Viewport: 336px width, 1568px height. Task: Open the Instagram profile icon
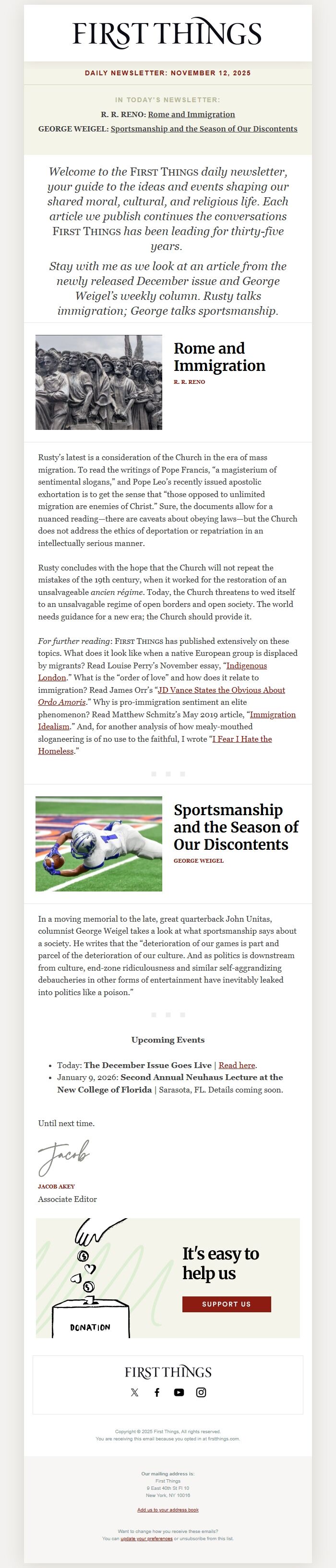click(x=201, y=1392)
